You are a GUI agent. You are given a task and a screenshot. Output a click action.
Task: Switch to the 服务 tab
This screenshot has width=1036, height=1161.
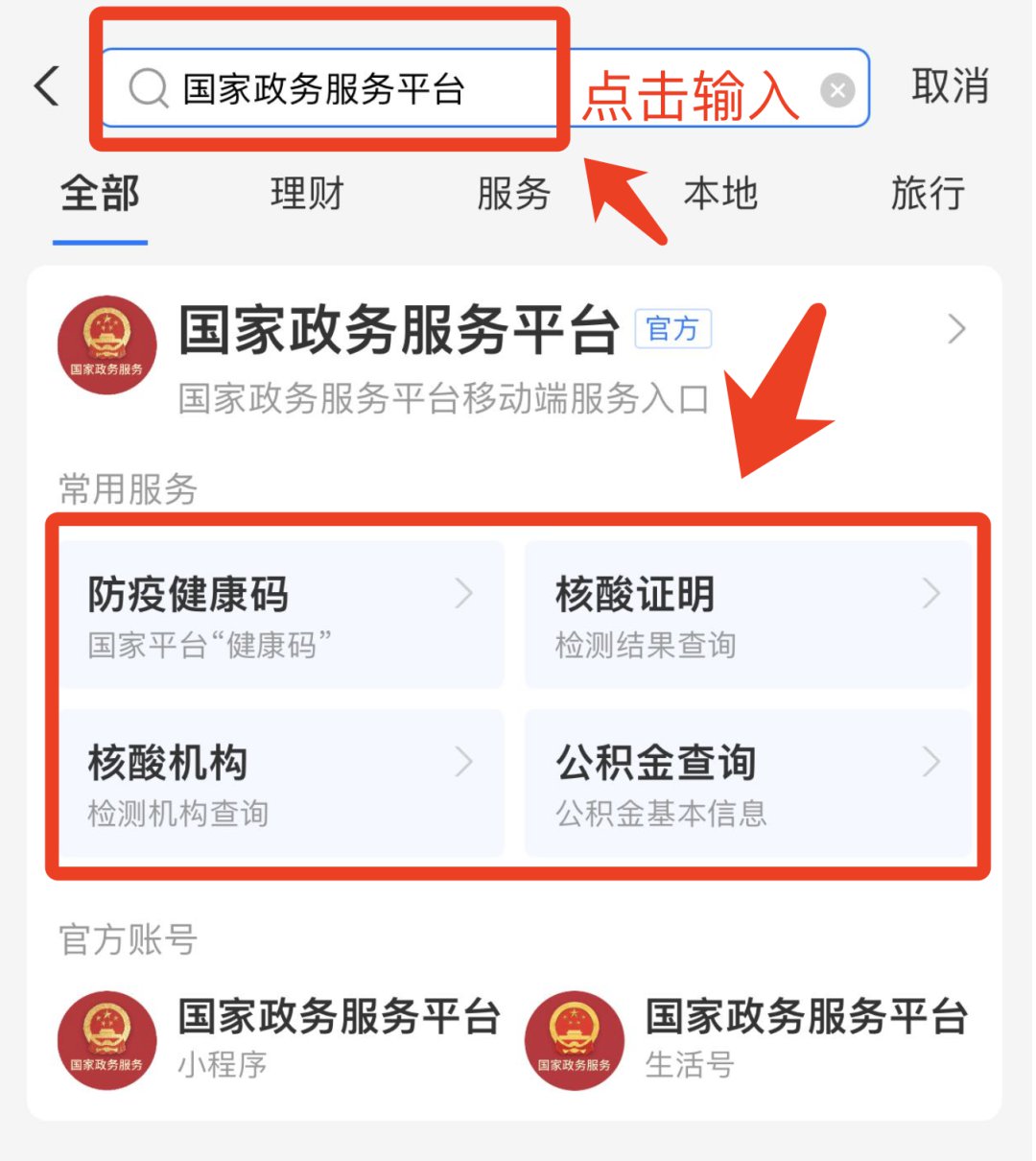click(x=514, y=194)
